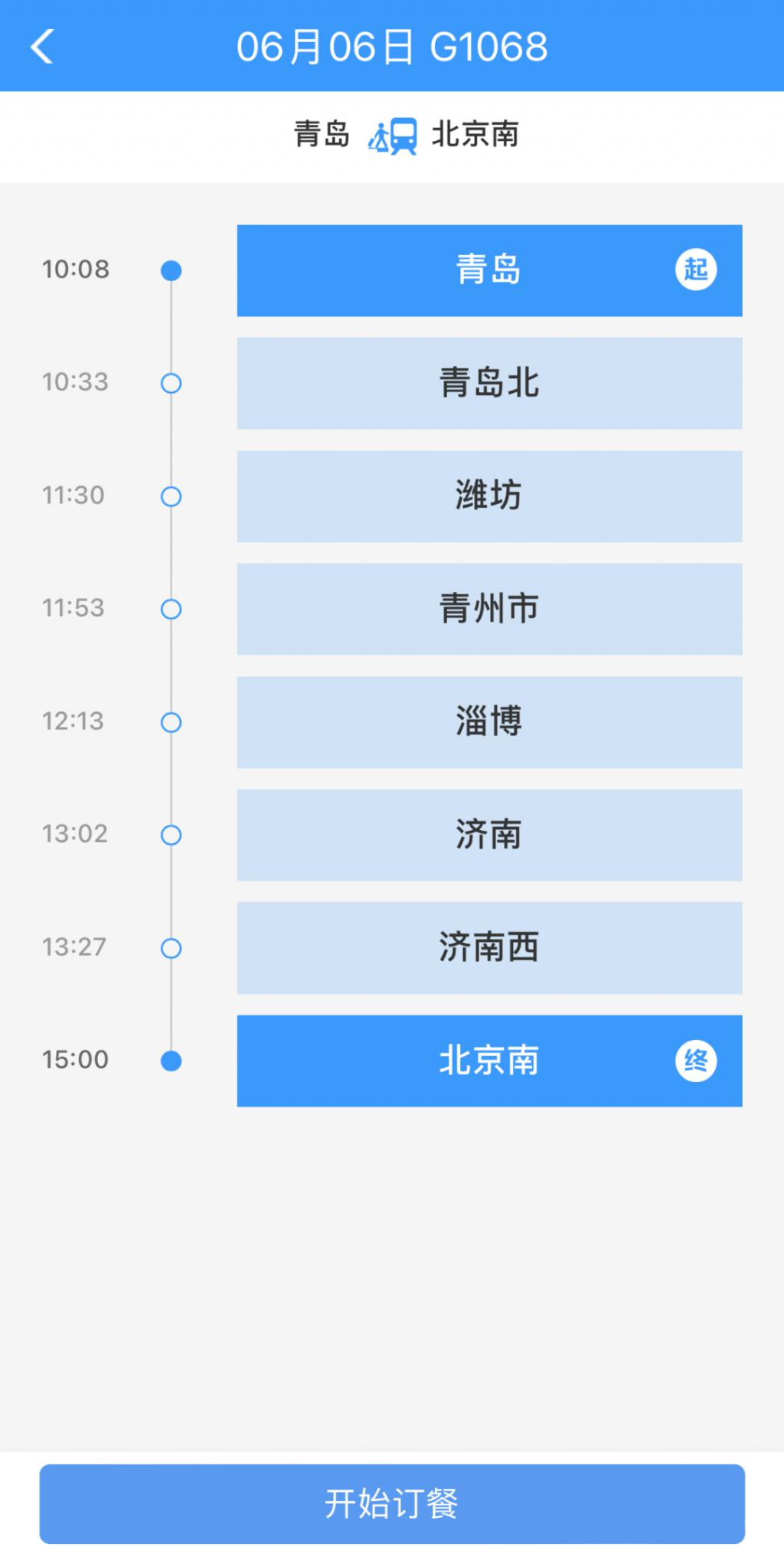
Task: Select the hollow timeline circle beside 11:30
Action: [170, 496]
